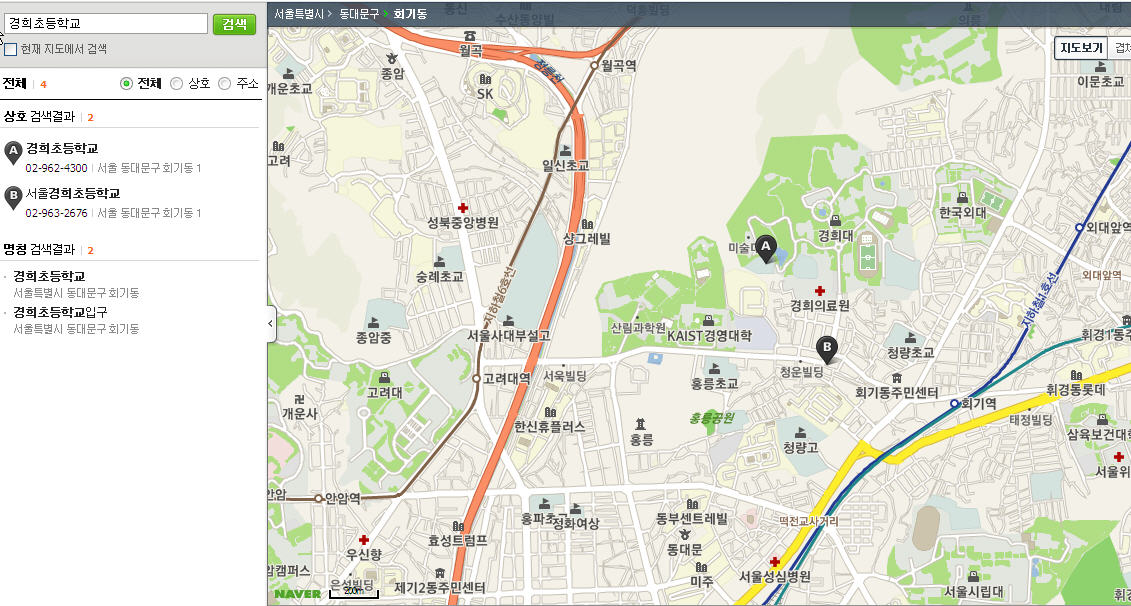Collapse the side panel with arrow handle

click(x=271, y=324)
